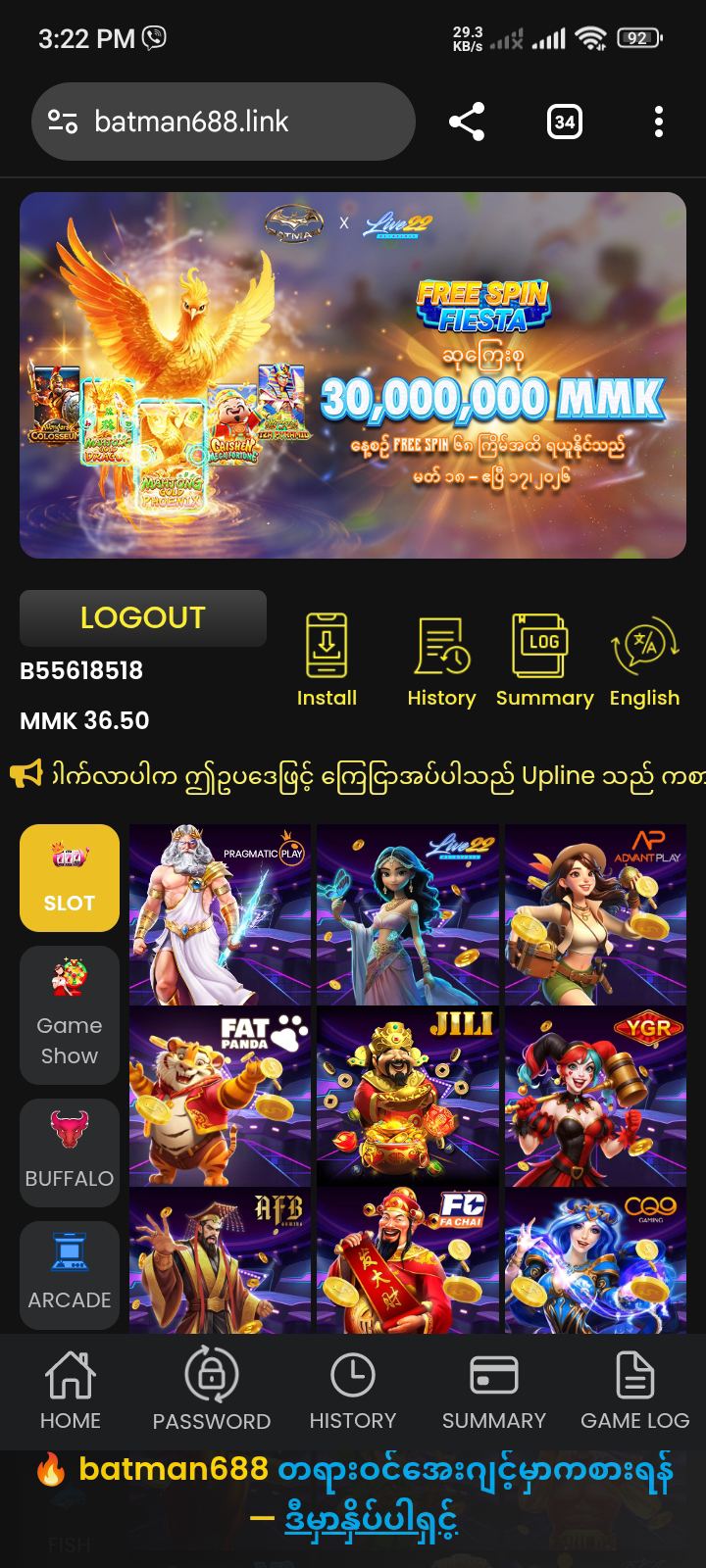Screen dimensions: 706x1568
Task: Open Pragmatic Play slot provider
Action: pyautogui.click(x=220, y=914)
